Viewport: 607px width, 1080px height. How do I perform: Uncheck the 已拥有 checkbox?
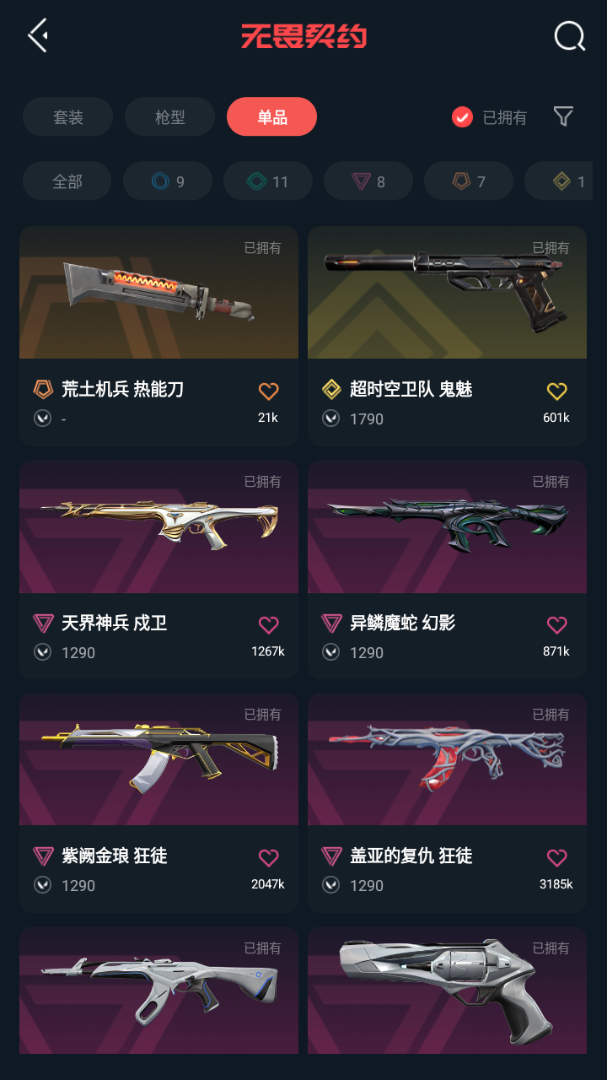[x=462, y=117]
